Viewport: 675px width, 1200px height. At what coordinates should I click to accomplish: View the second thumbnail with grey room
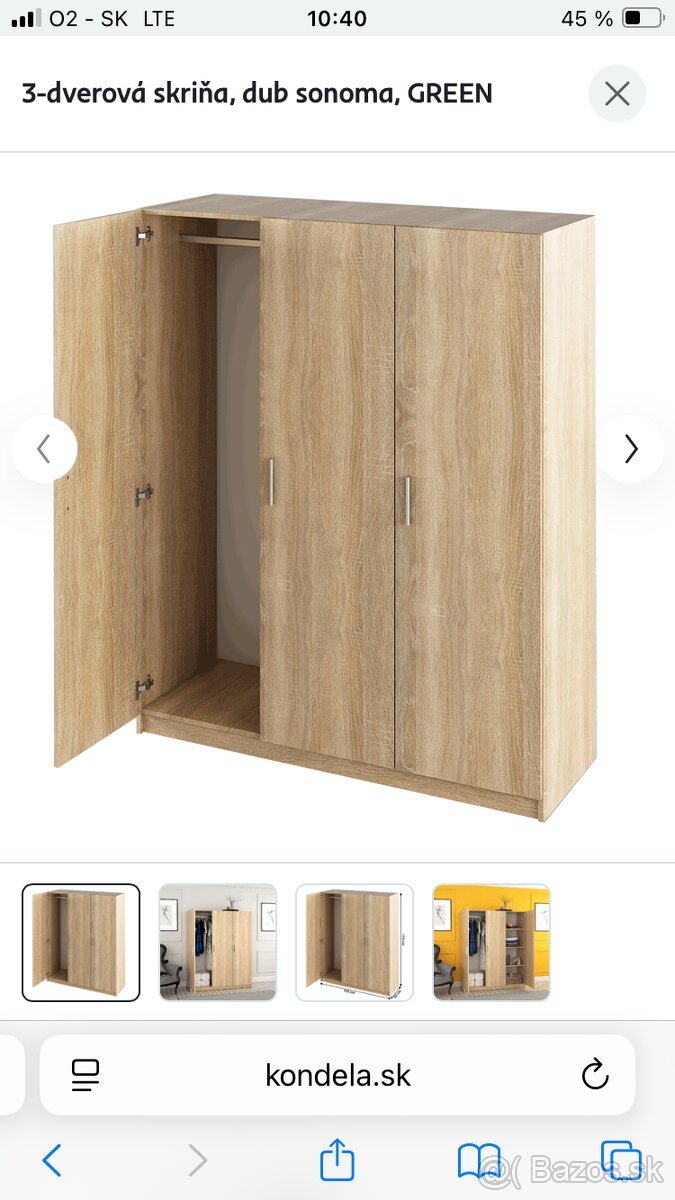pos(218,942)
